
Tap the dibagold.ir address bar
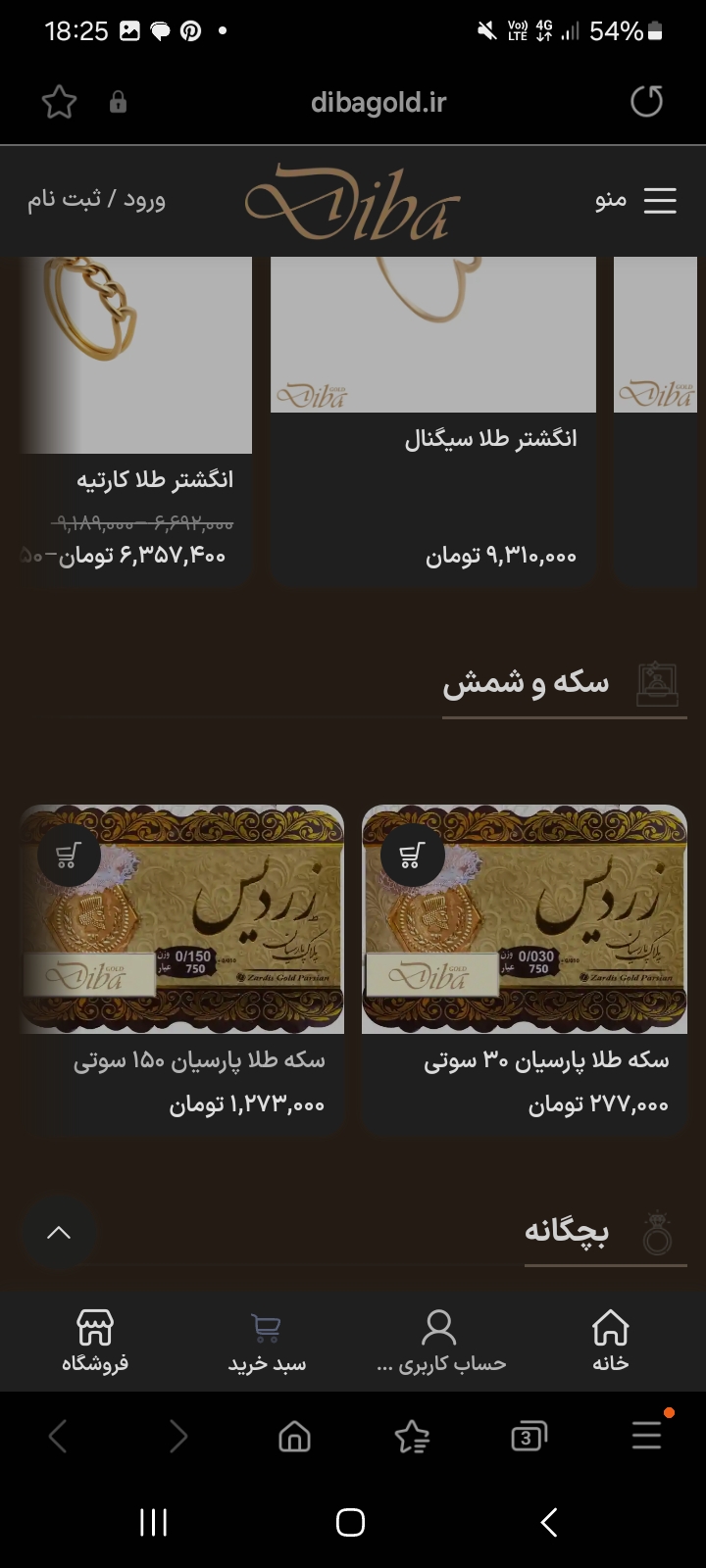378,102
